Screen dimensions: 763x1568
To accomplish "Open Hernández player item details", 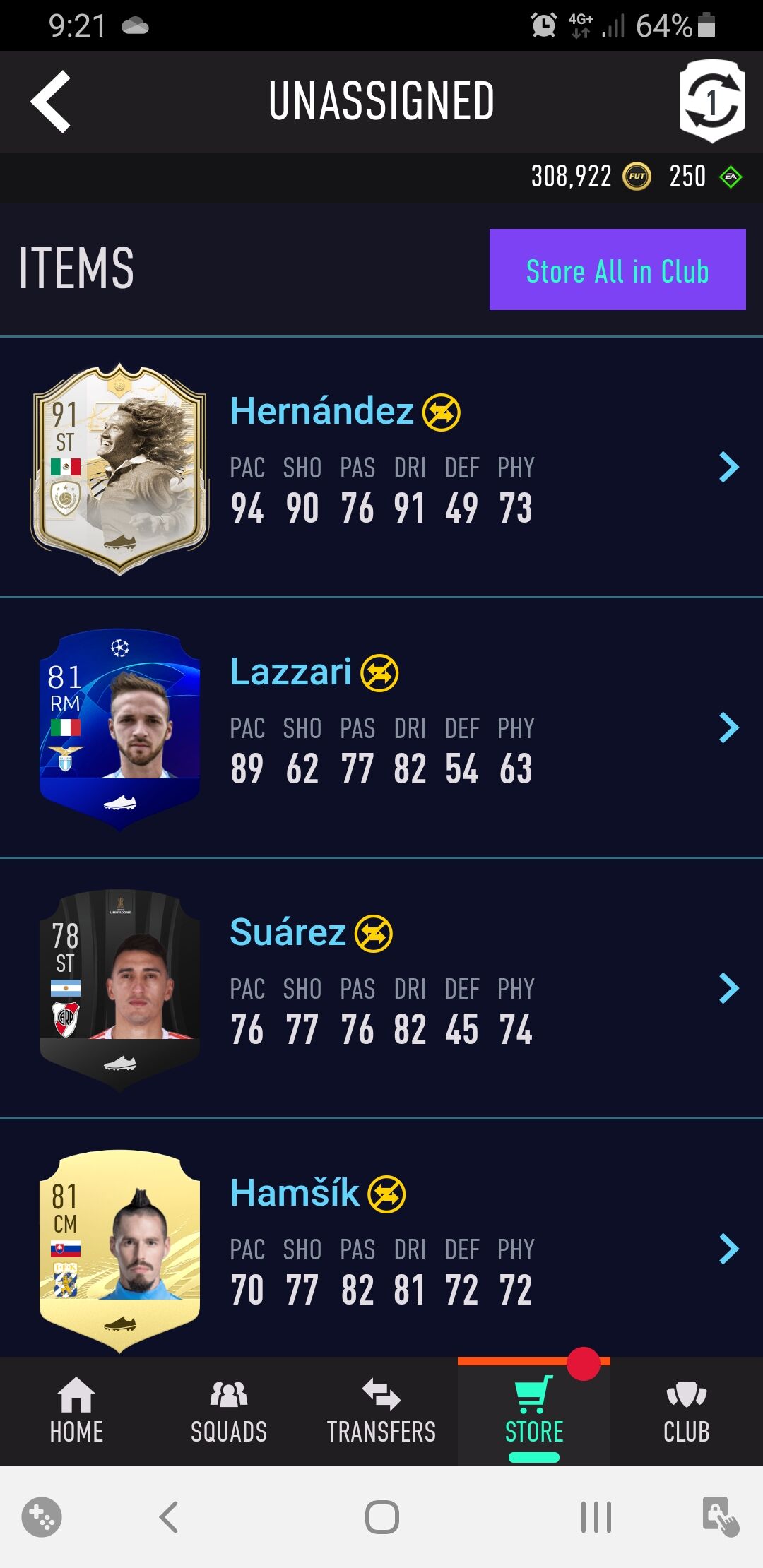I will 728,467.
